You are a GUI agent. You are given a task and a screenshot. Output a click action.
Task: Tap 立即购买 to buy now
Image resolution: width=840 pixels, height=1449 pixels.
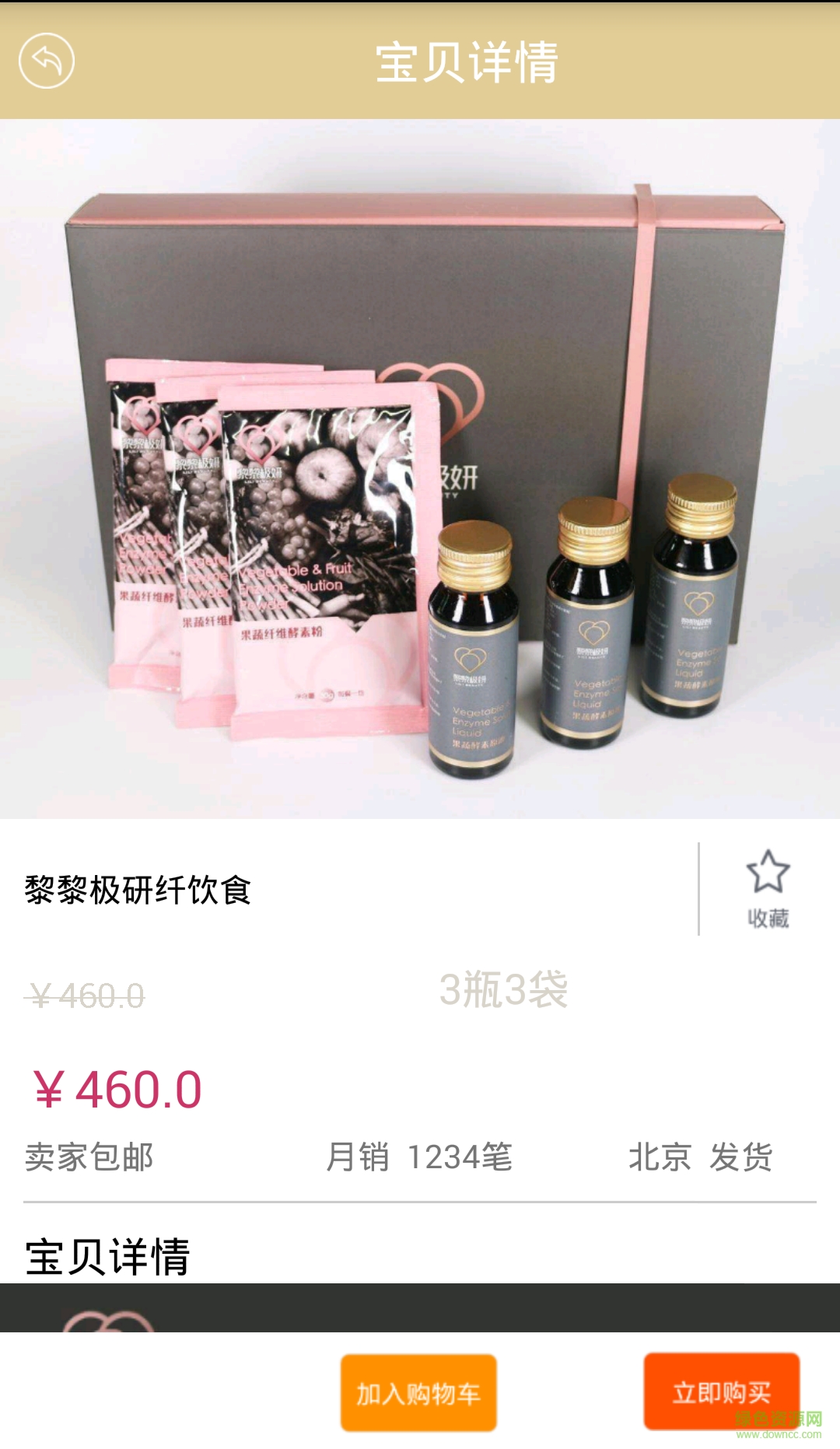click(x=721, y=1391)
